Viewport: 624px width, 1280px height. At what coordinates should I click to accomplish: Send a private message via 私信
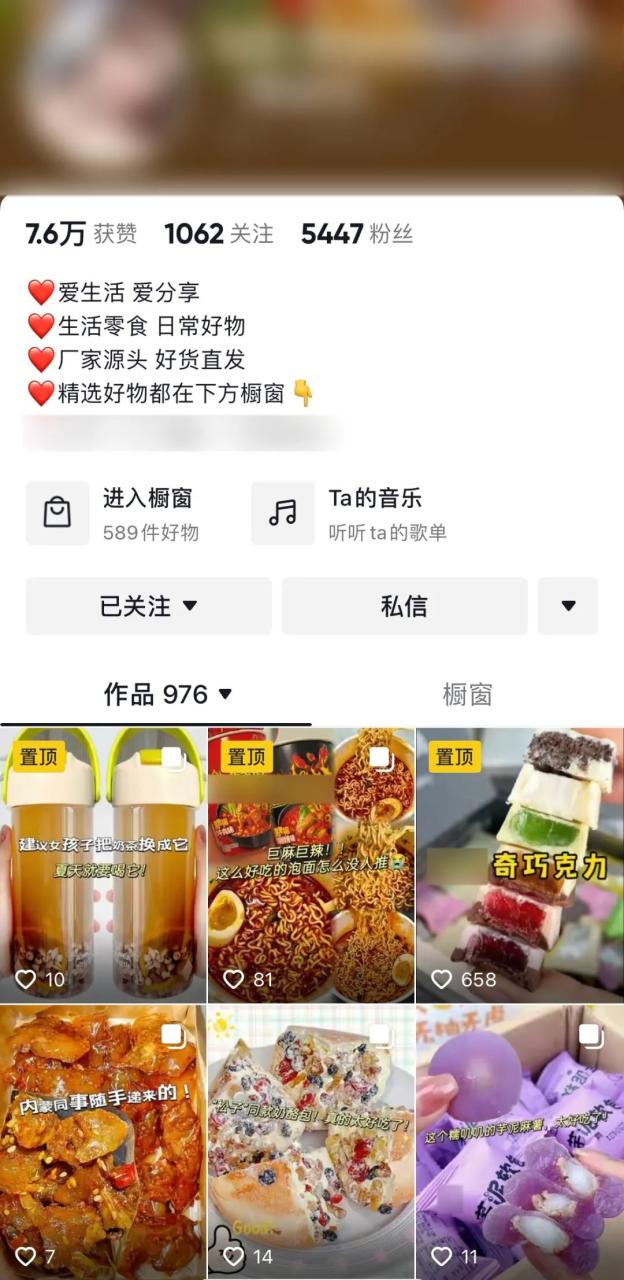coord(404,606)
